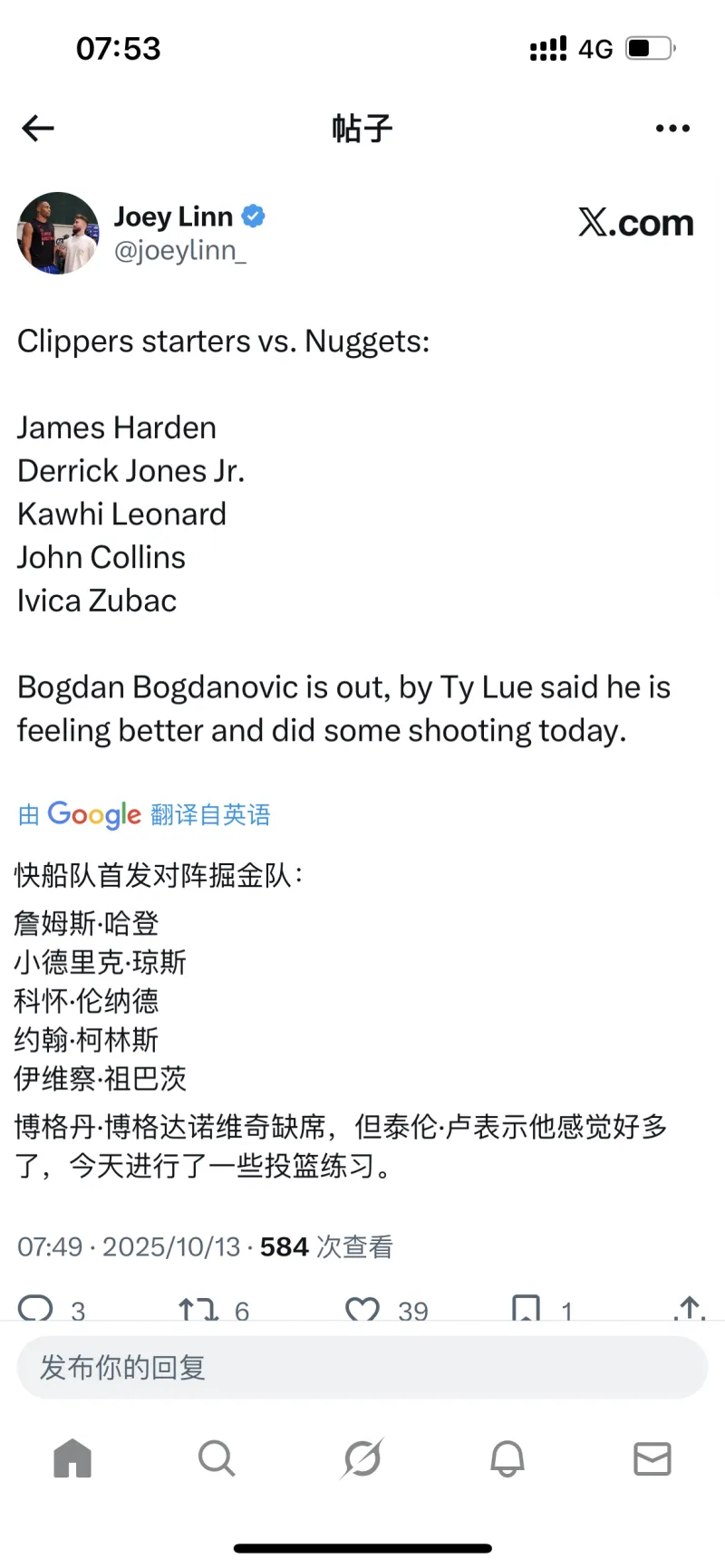Open the Grok tab
The width and height of the screenshot is (725, 1568).
(x=362, y=1458)
